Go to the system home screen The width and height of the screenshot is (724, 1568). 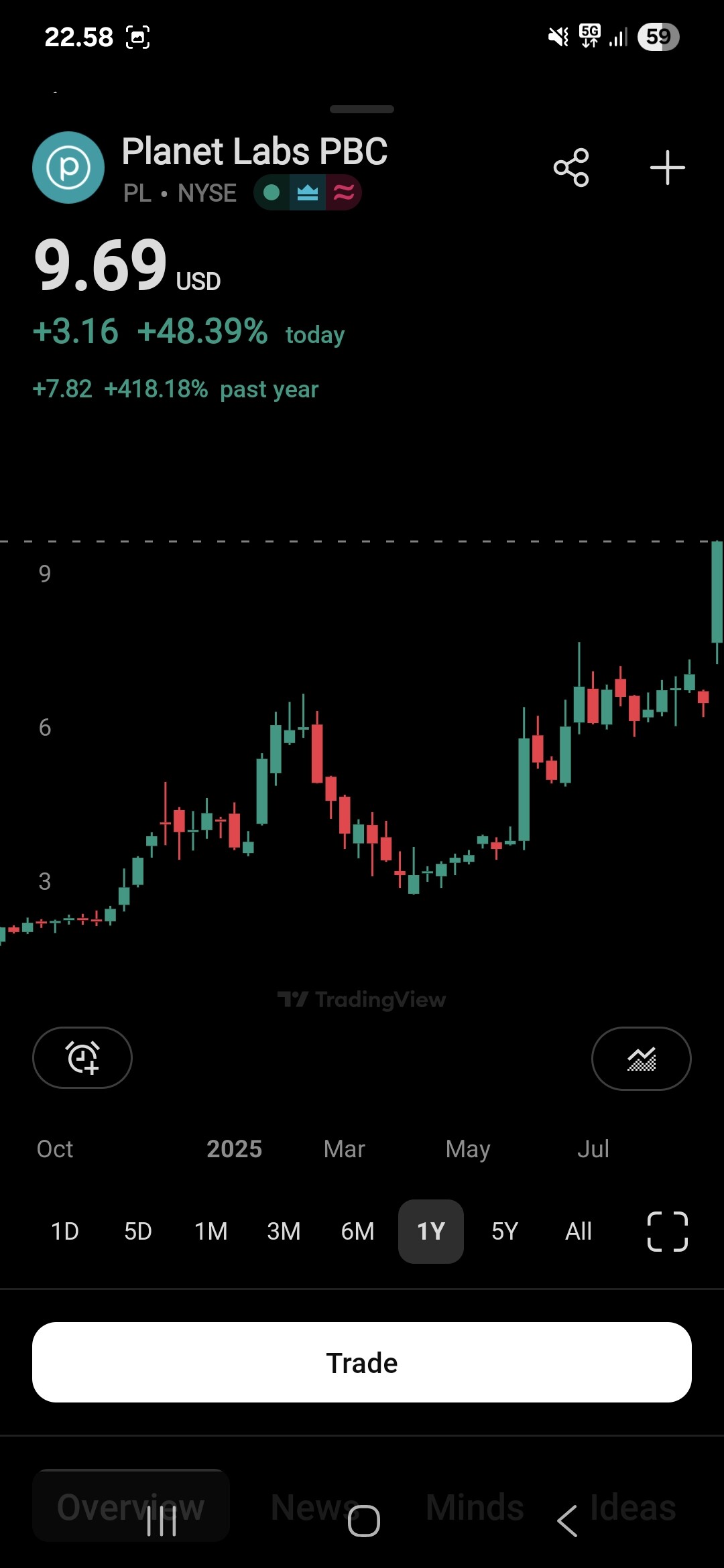click(364, 1521)
